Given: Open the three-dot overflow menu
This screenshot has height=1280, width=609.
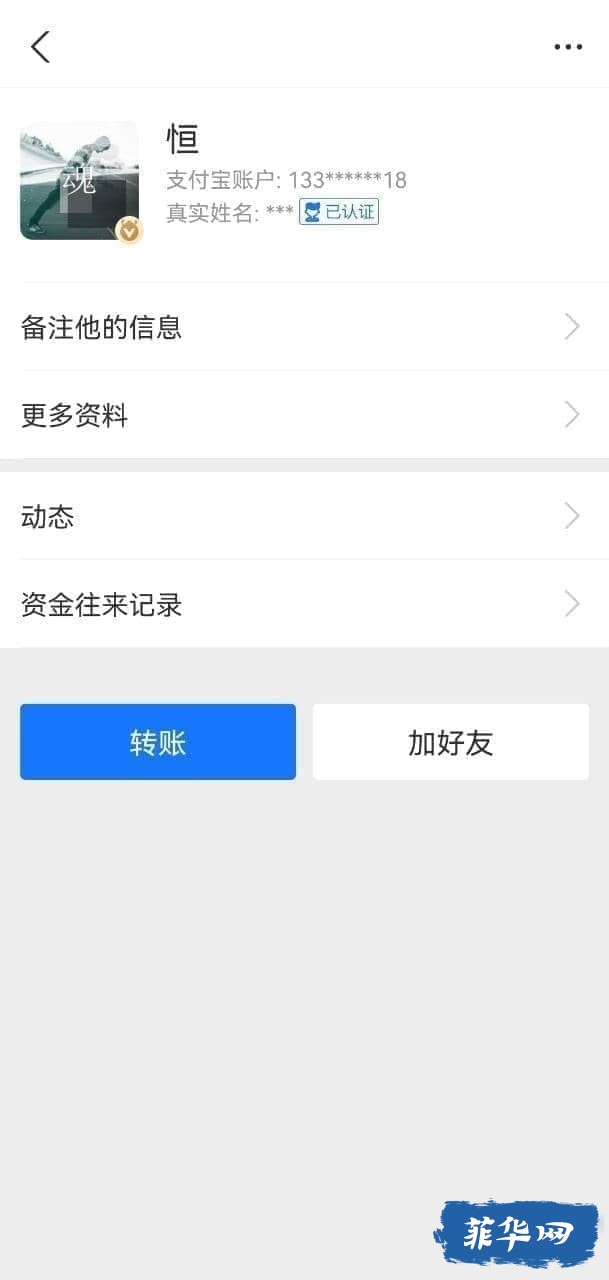Looking at the screenshot, I should click(568, 47).
